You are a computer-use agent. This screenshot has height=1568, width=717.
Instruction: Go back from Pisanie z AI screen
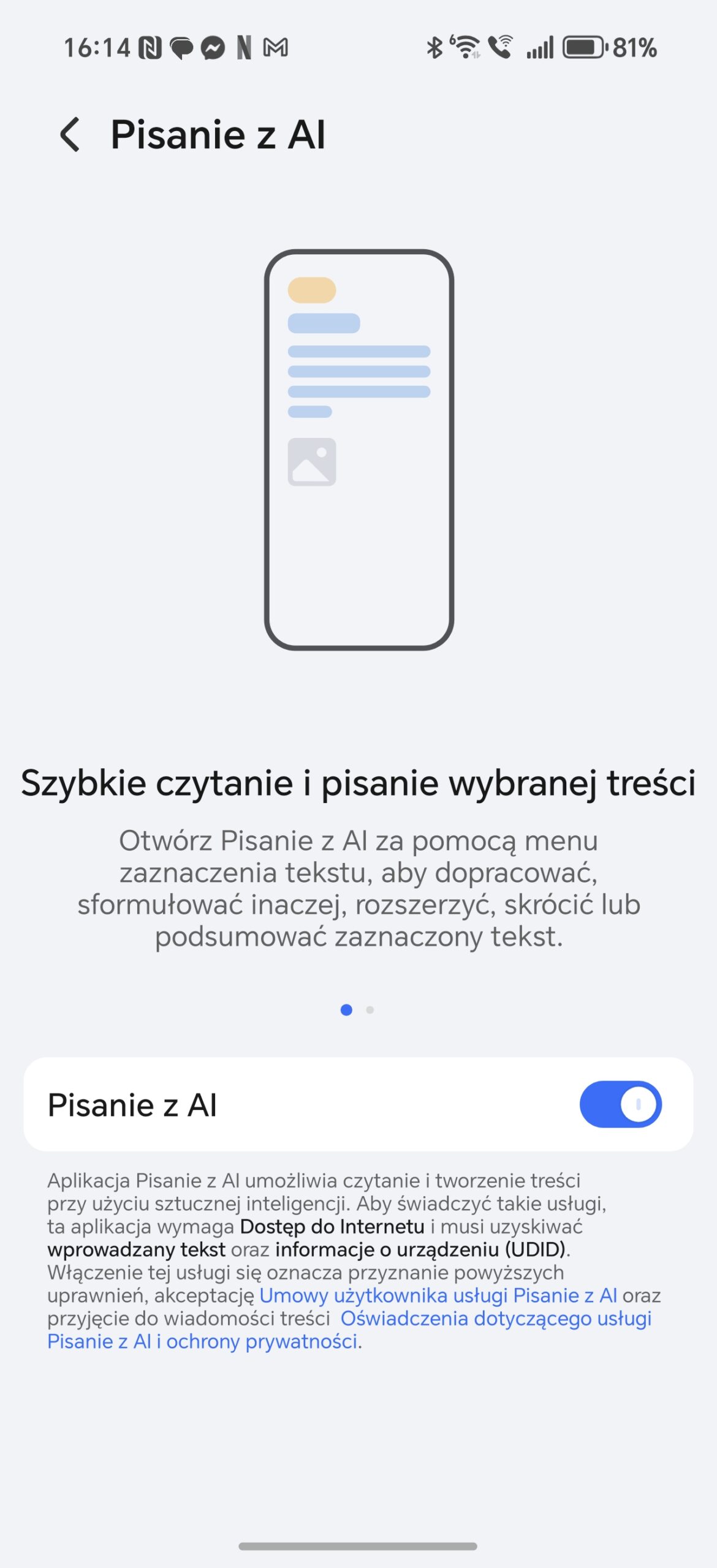[70, 134]
